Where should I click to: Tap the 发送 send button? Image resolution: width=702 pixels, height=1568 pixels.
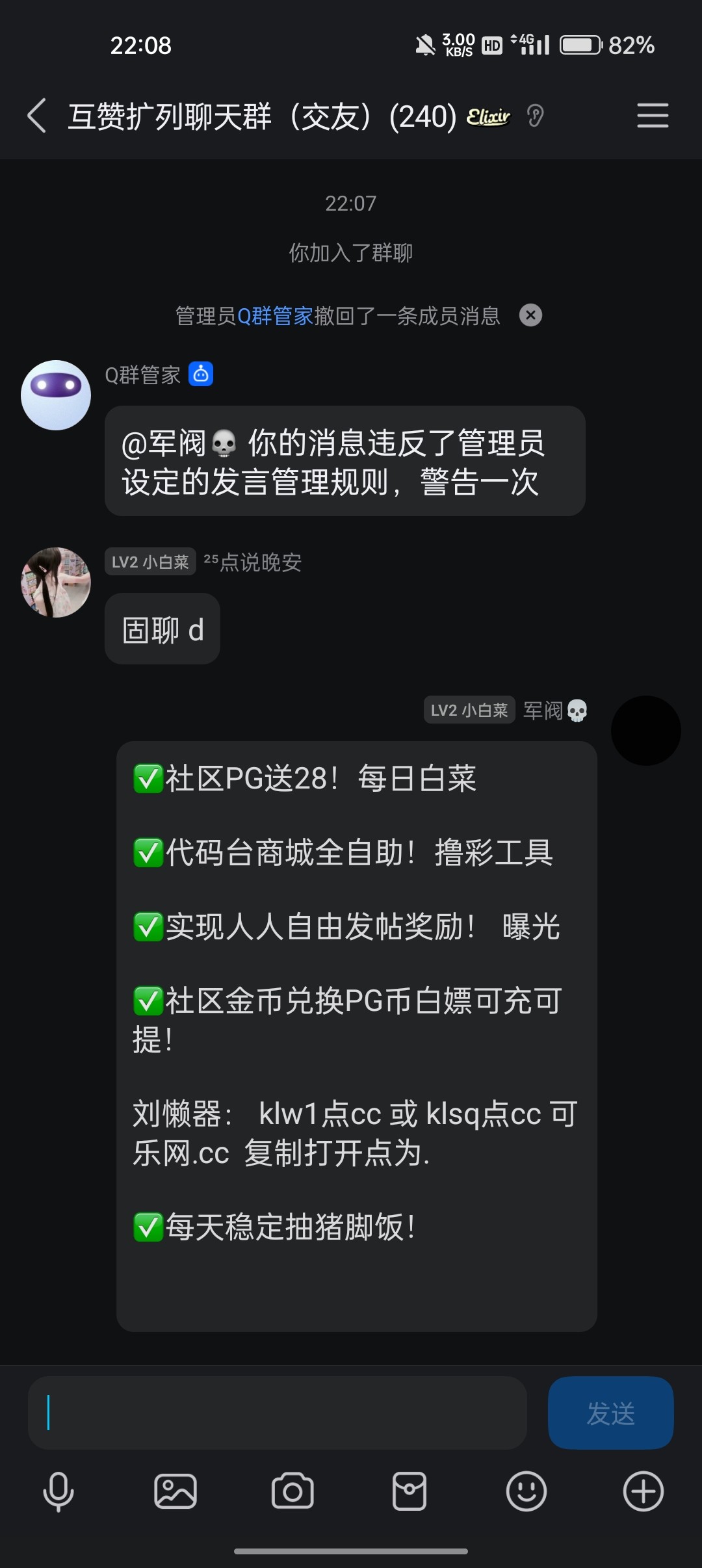point(610,1412)
